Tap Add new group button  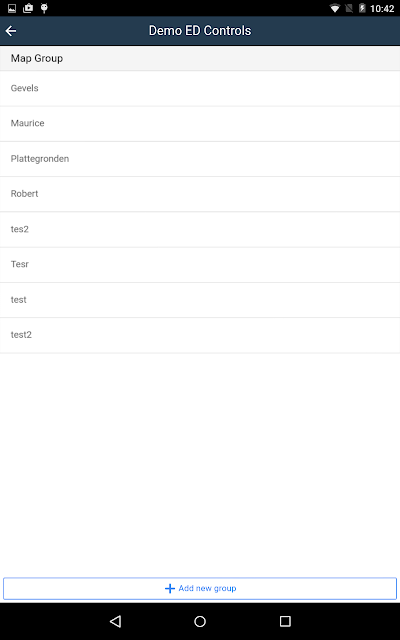click(200, 588)
